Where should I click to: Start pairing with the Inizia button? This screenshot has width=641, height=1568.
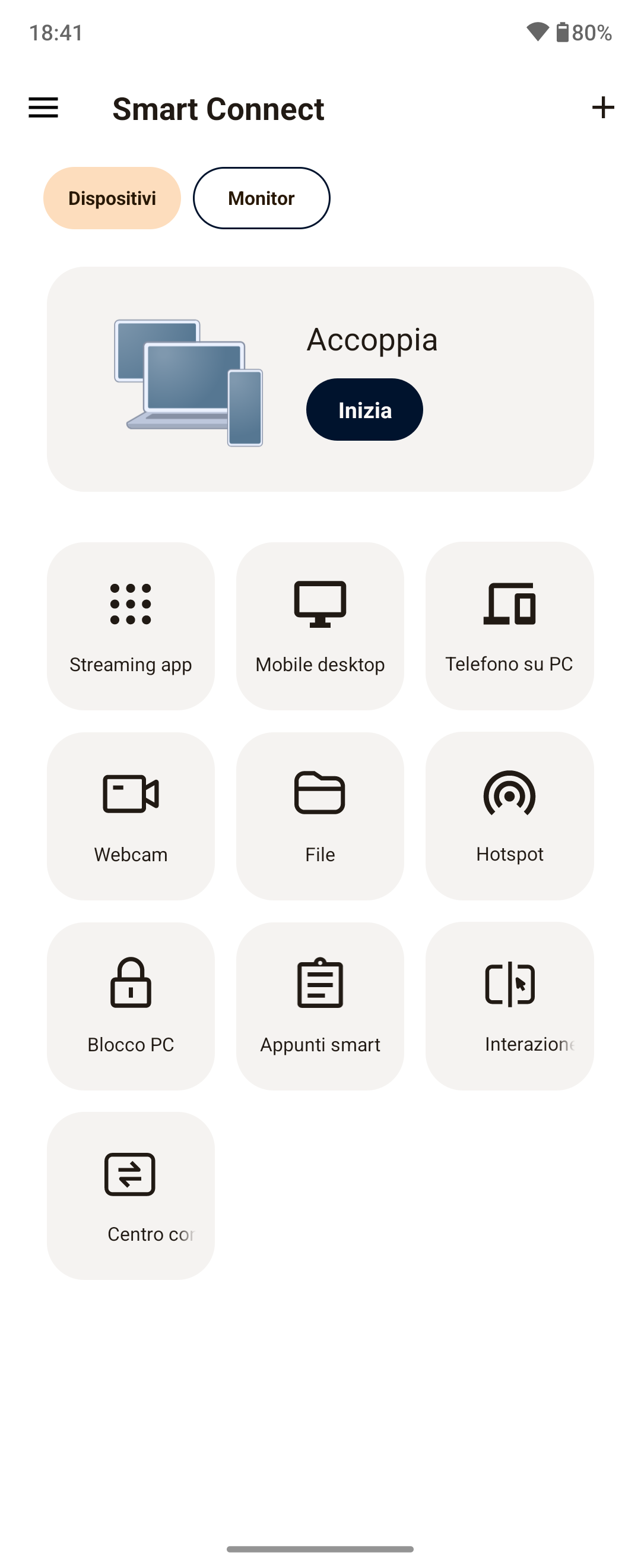pyautogui.click(x=364, y=410)
